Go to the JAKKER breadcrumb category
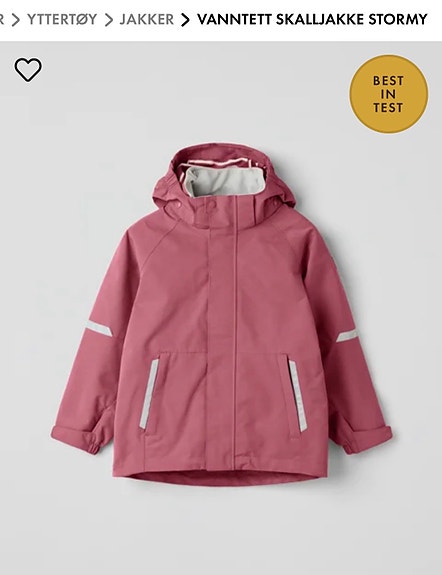The width and height of the screenshot is (442, 575). coord(147,19)
